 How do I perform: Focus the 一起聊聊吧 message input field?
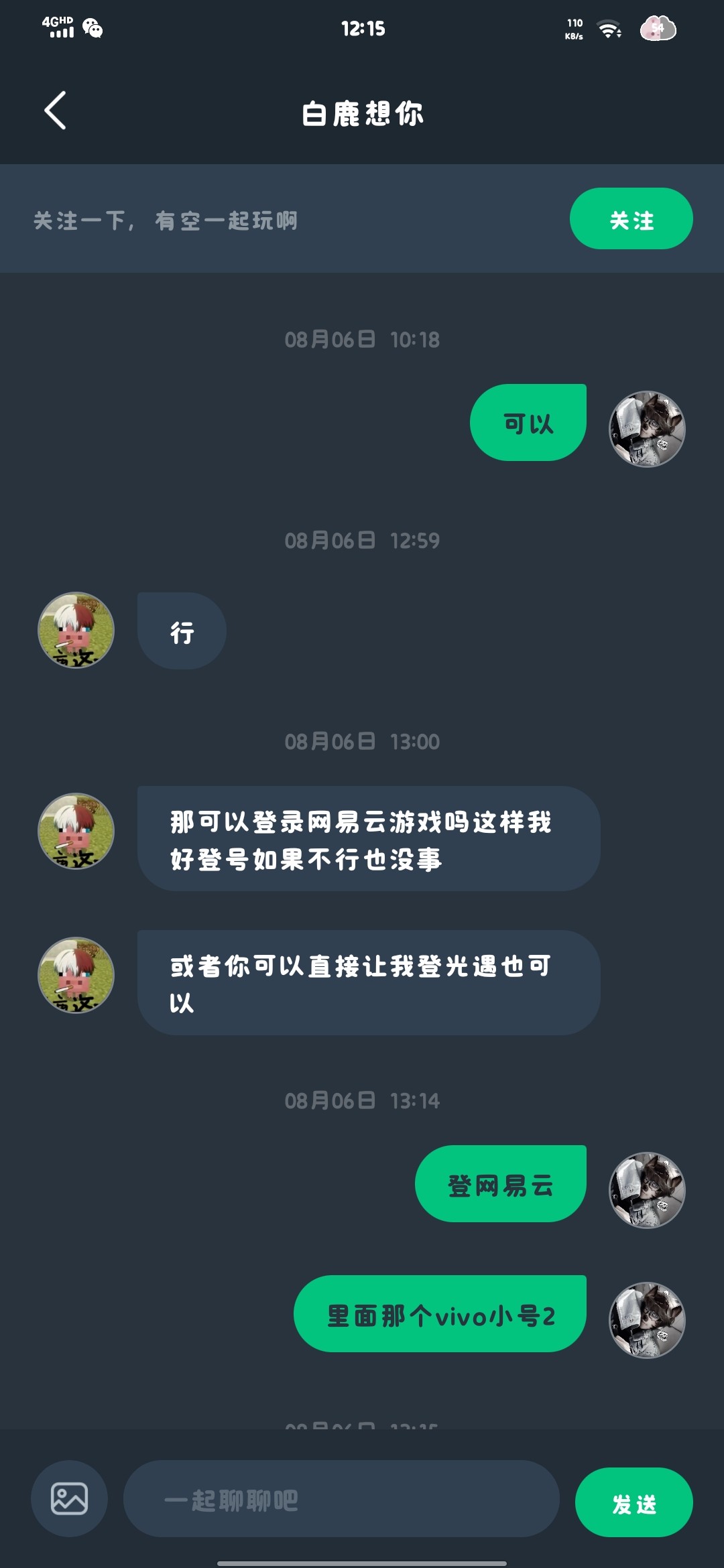[341, 1498]
